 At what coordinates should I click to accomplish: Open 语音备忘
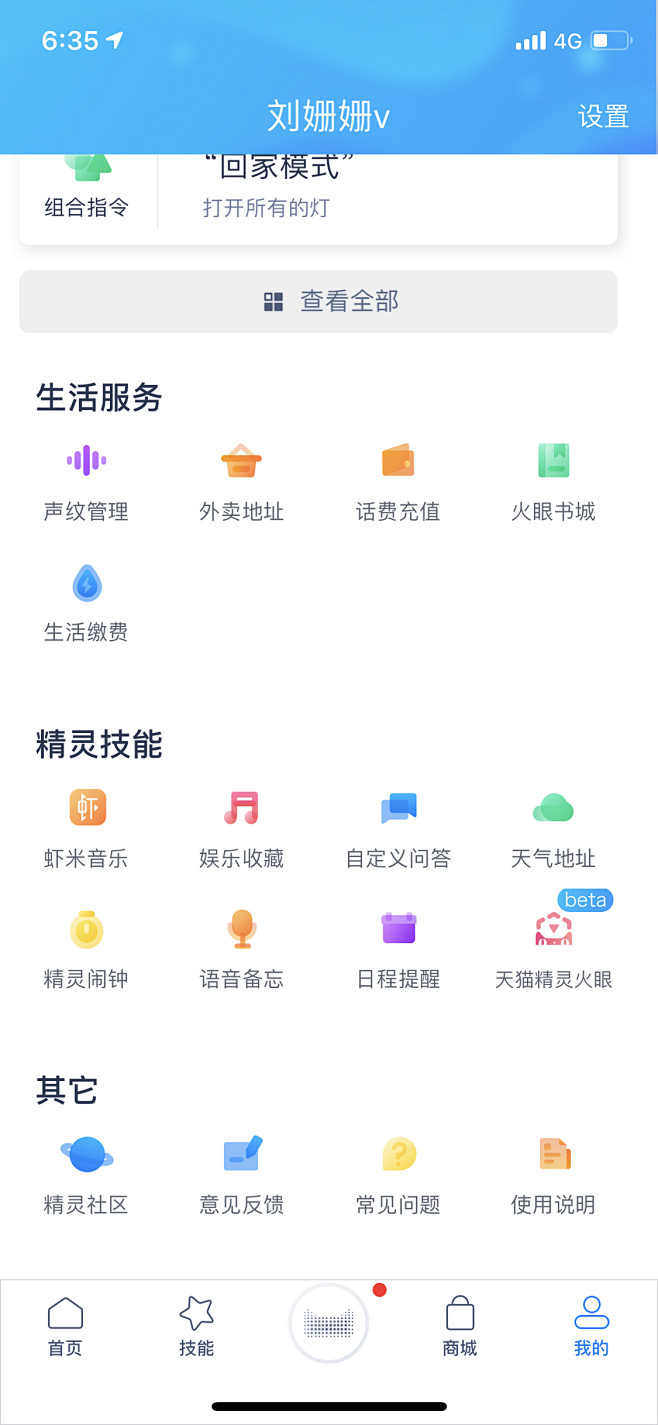[241, 950]
